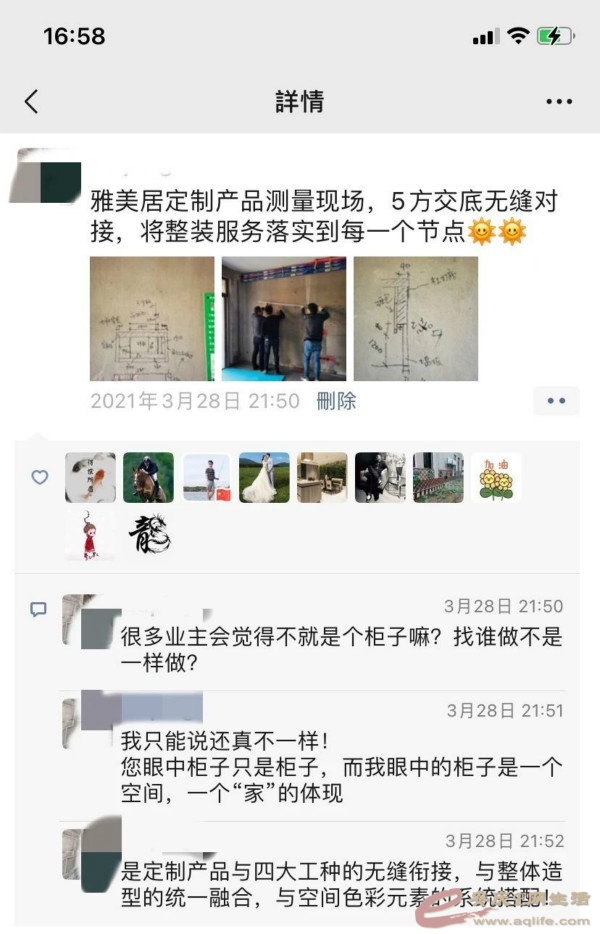View the workers measuring photo
This screenshot has height=934, width=600.
[283, 318]
